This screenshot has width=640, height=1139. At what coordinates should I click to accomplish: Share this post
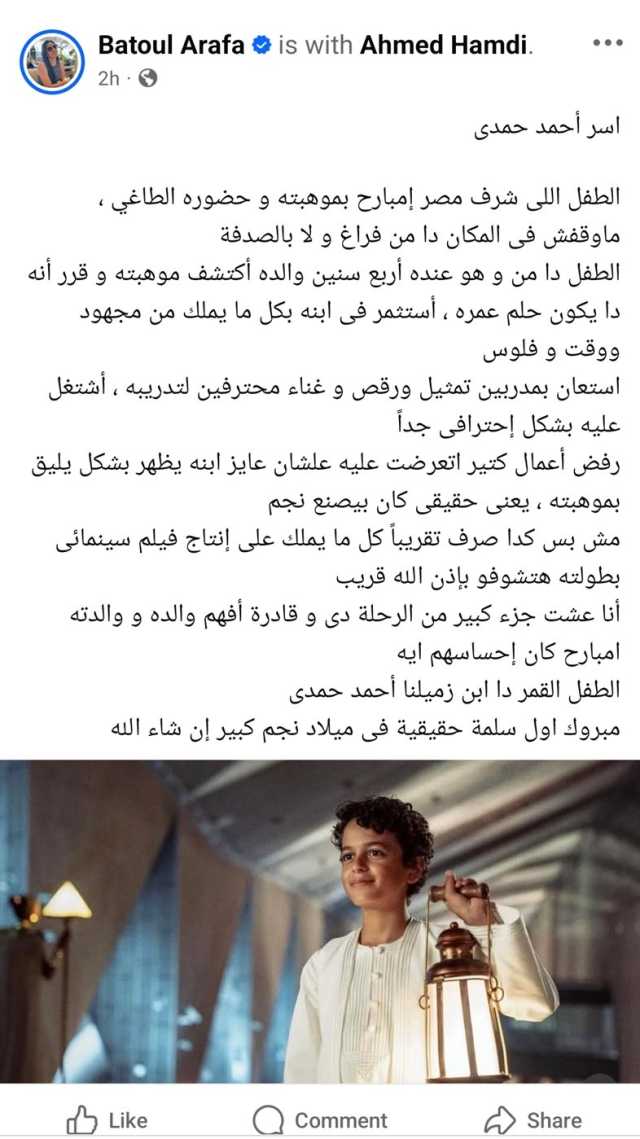(532, 1119)
